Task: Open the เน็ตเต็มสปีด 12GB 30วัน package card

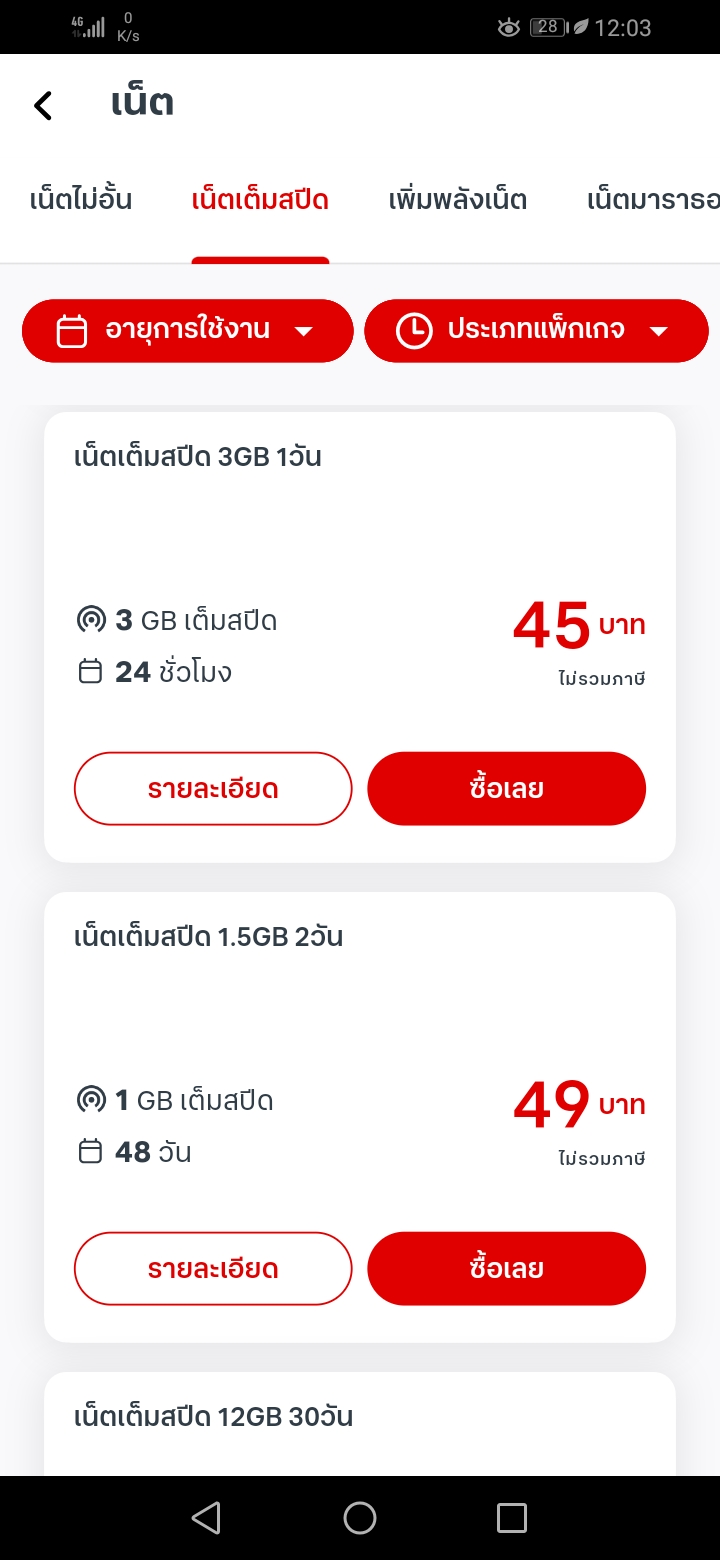Action: pyautogui.click(x=360, y=1424)
